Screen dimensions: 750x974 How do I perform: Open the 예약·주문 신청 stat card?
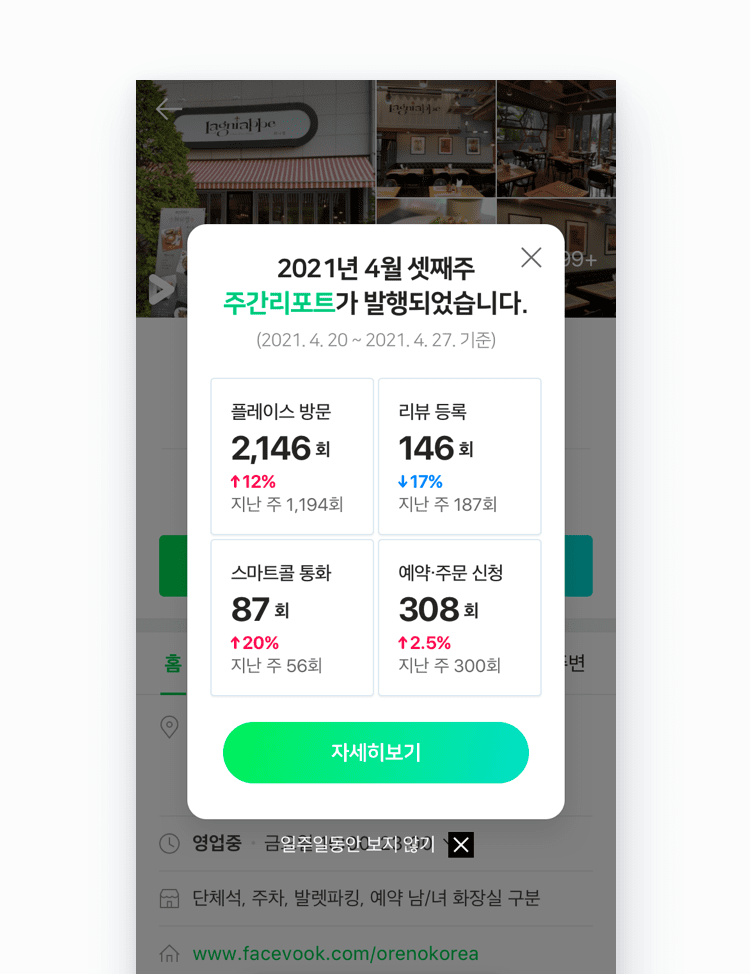(459, 617)
